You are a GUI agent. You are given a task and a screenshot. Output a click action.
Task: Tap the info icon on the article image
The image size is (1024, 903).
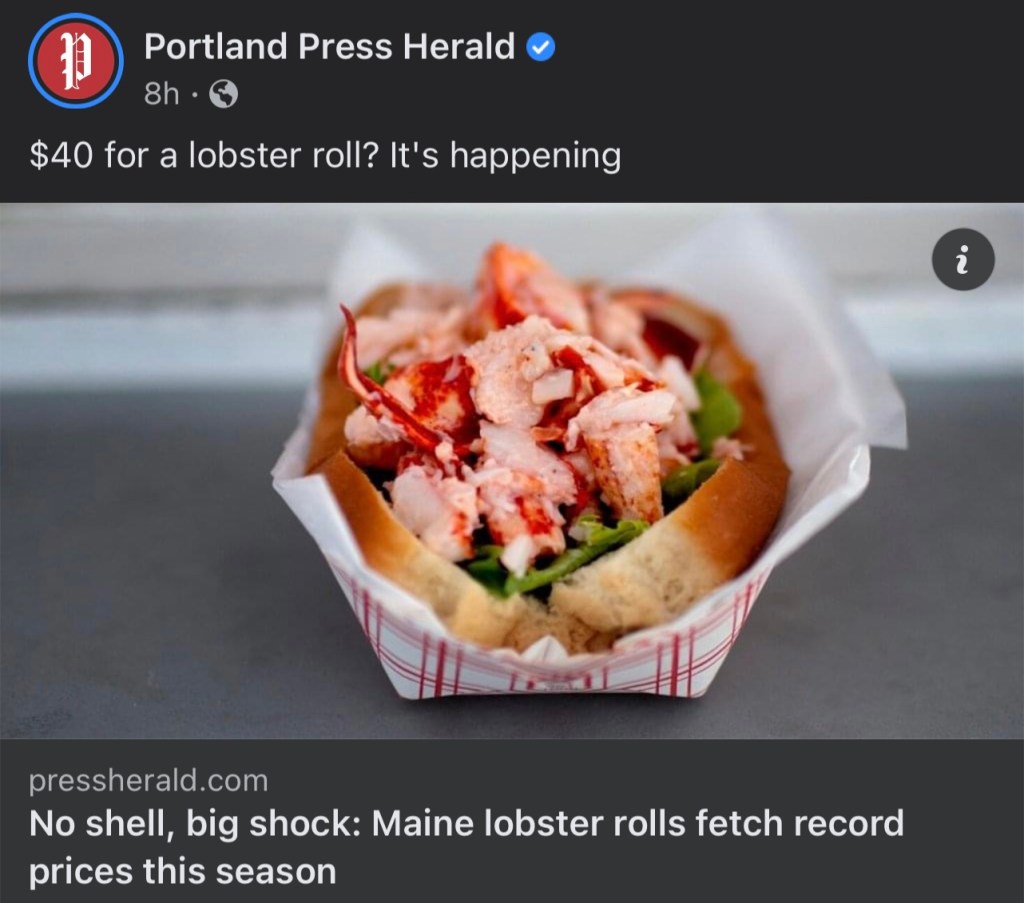pos(962,260)
